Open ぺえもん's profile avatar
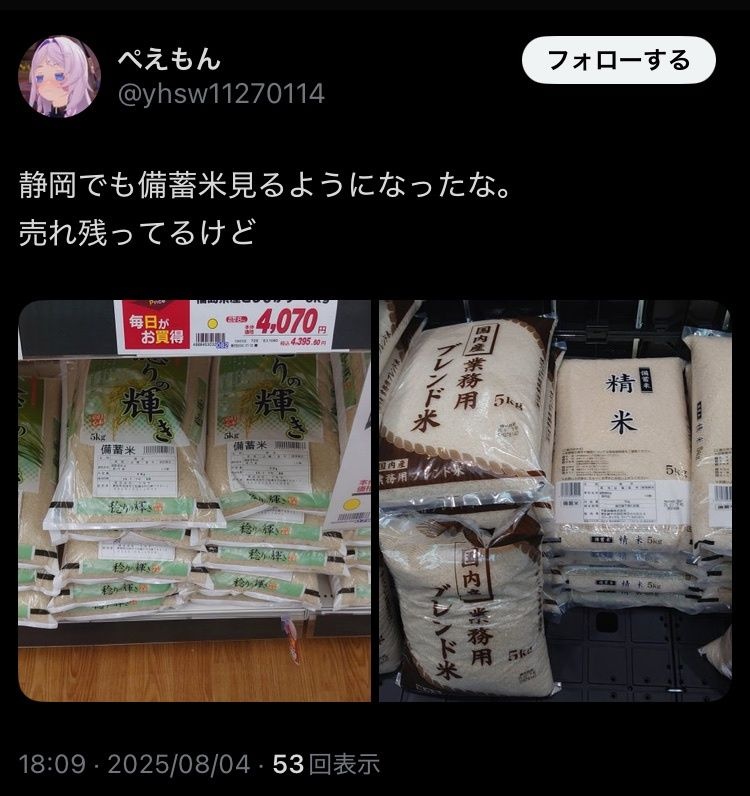 coord(60,76)
